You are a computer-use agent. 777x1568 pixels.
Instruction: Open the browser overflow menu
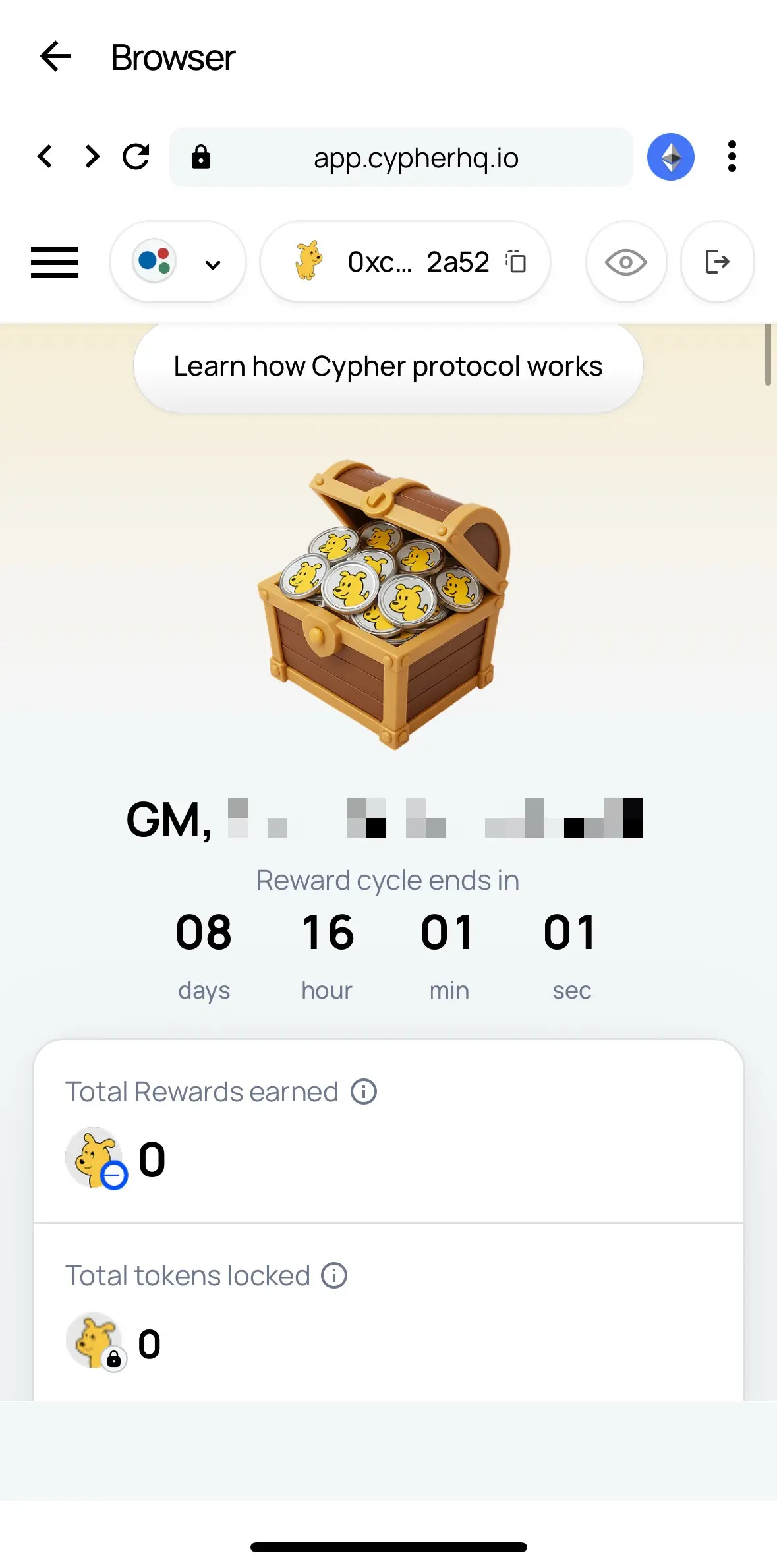(x=732, y=157)
